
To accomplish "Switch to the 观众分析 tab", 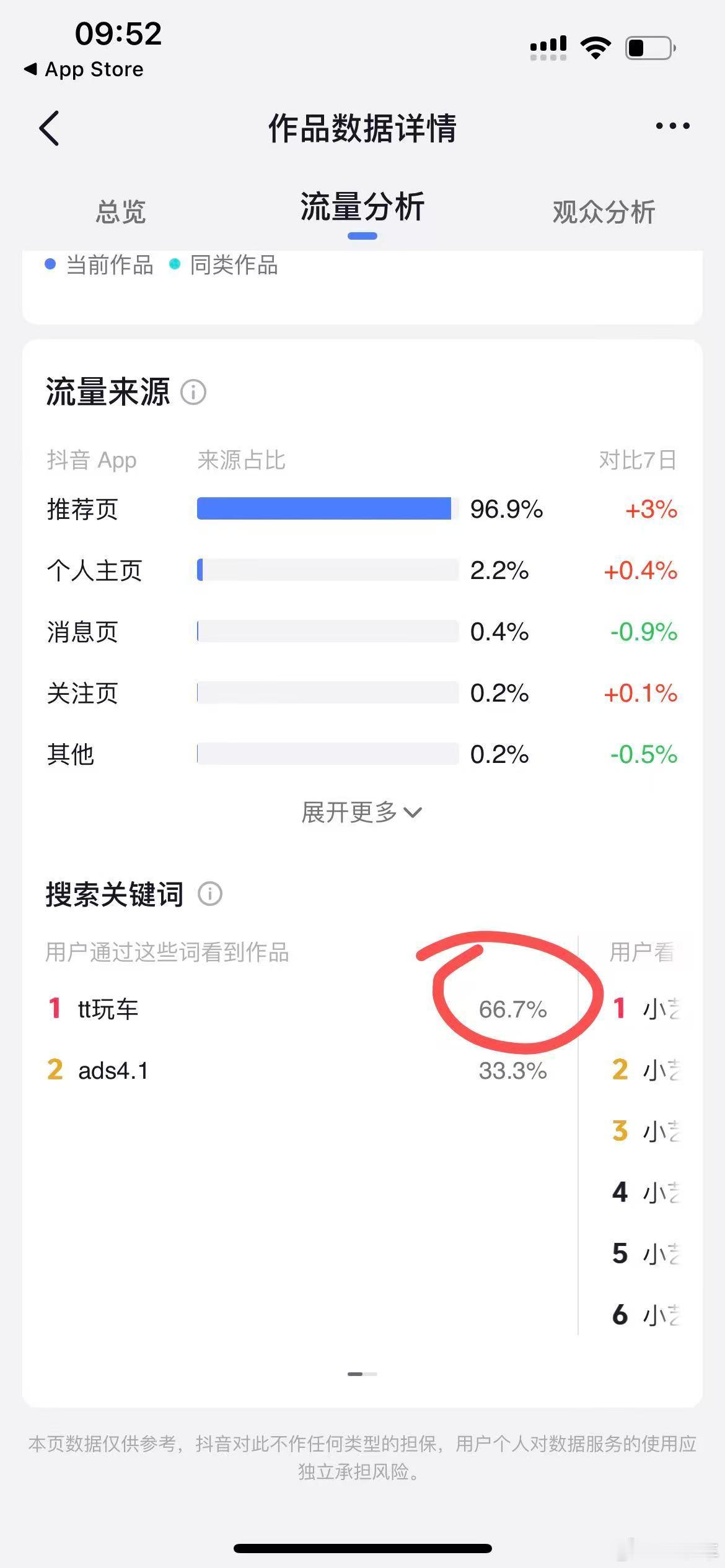I will coord(604,211).
